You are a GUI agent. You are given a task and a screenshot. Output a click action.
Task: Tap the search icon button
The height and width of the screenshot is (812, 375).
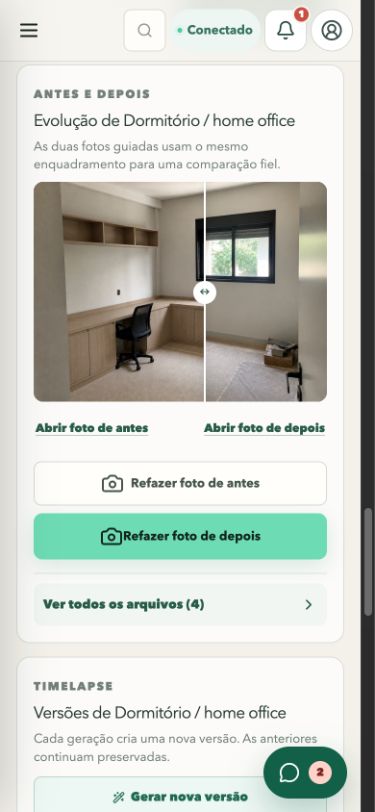[x=145, y=30]
